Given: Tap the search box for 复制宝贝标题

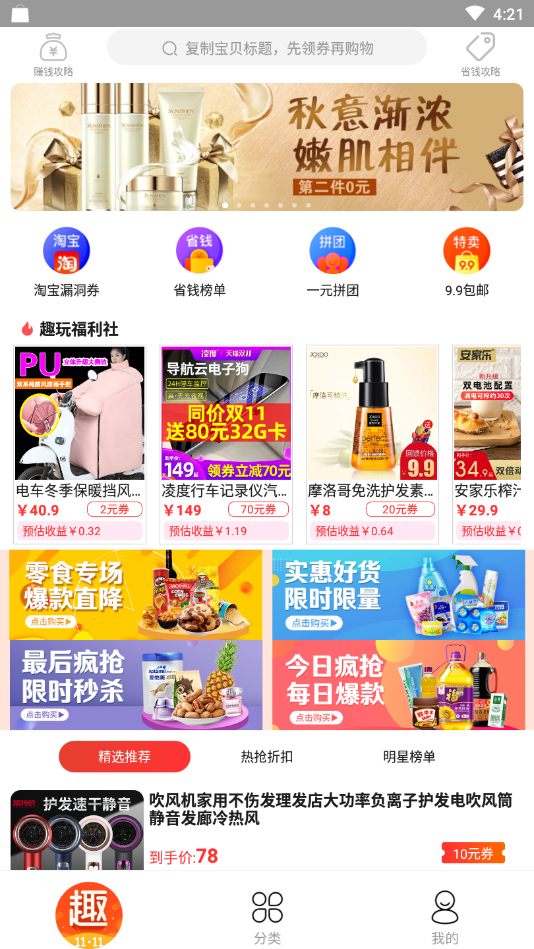Looking at the screenshot, I should point(267,47).
